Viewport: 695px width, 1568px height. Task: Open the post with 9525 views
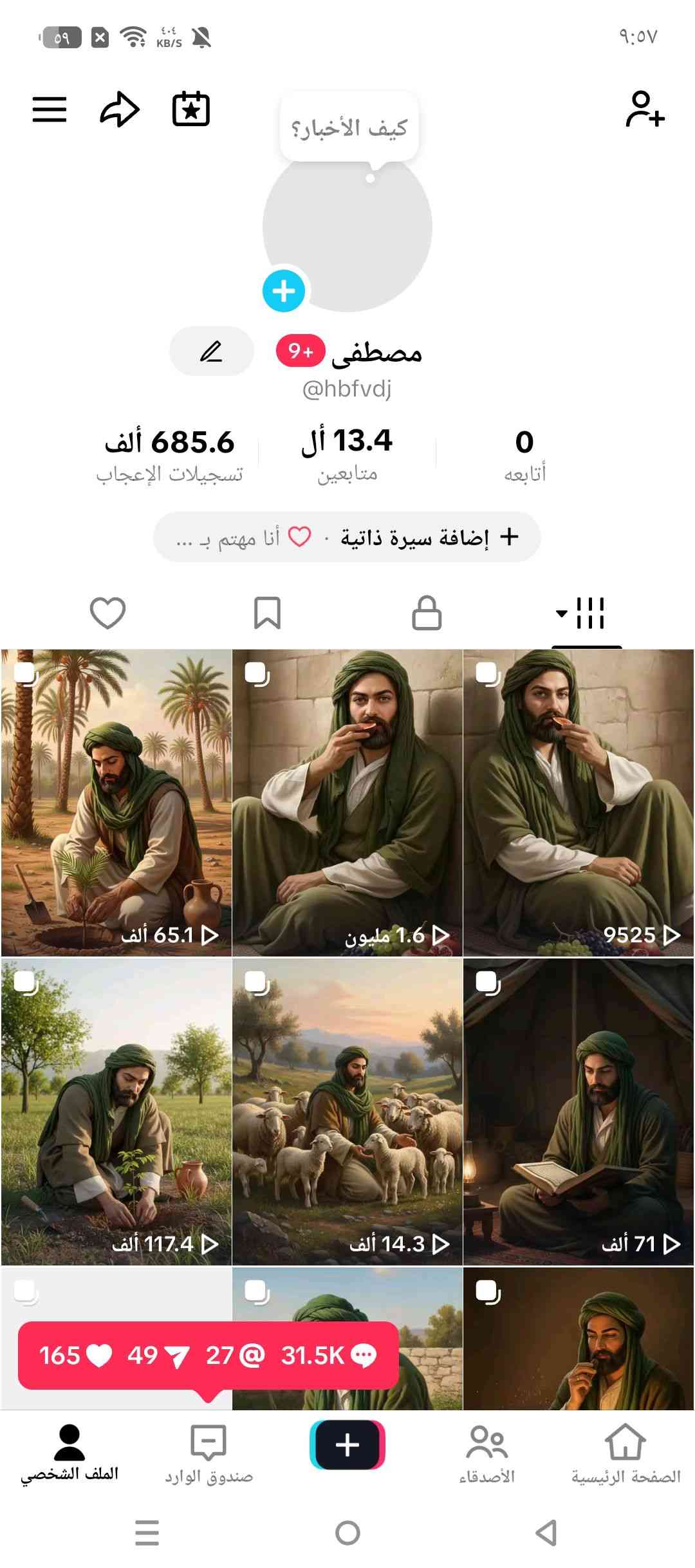point(578,802)
